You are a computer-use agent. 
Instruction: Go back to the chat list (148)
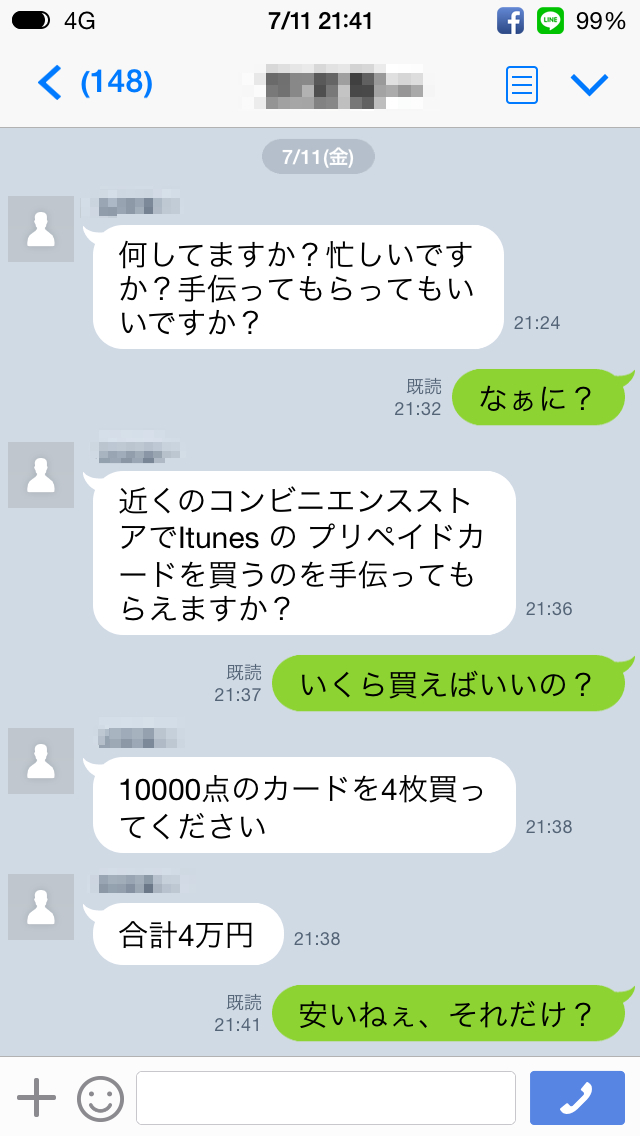tap(95, 83)
